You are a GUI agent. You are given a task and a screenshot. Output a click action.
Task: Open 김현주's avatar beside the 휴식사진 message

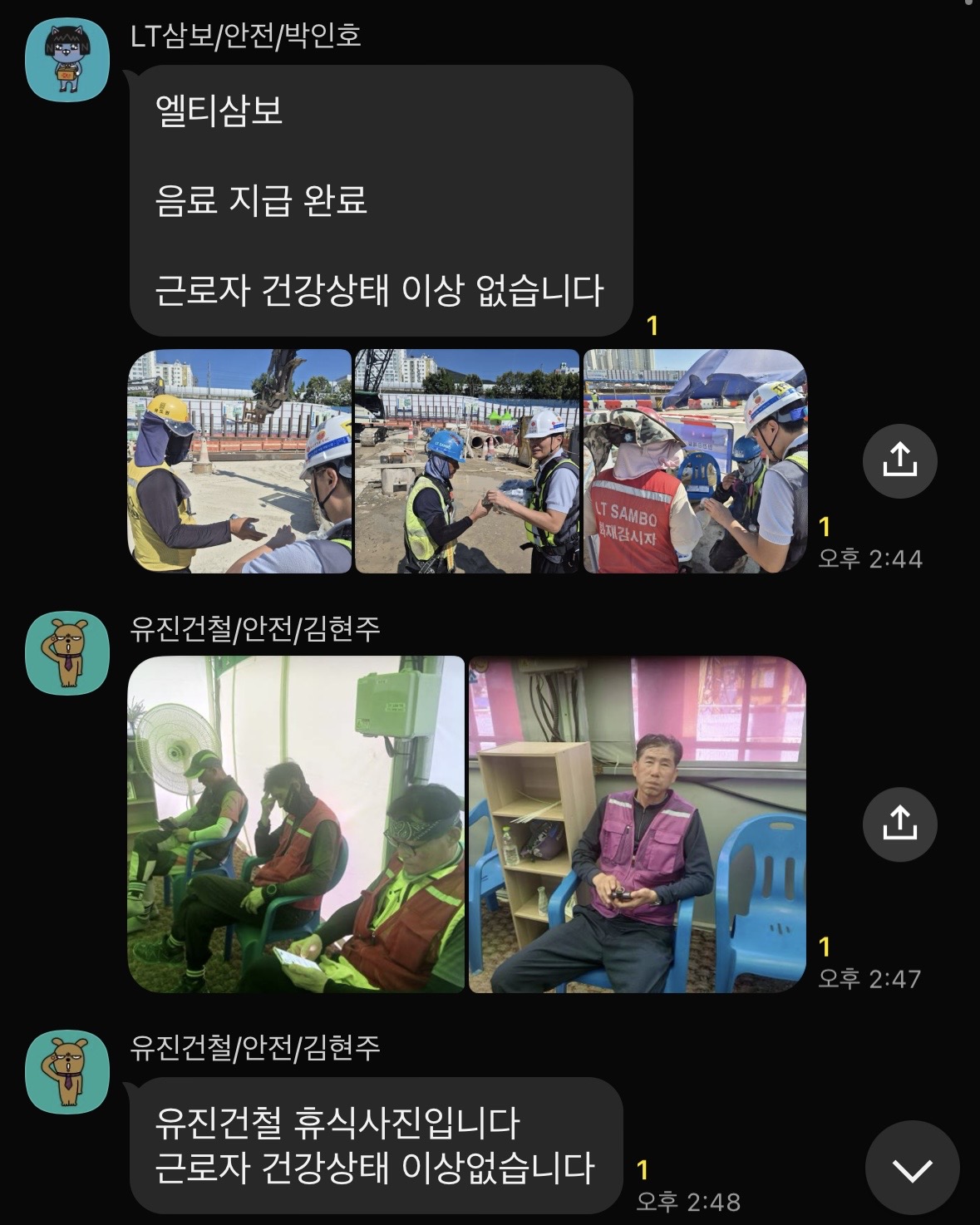(67, 1072)
